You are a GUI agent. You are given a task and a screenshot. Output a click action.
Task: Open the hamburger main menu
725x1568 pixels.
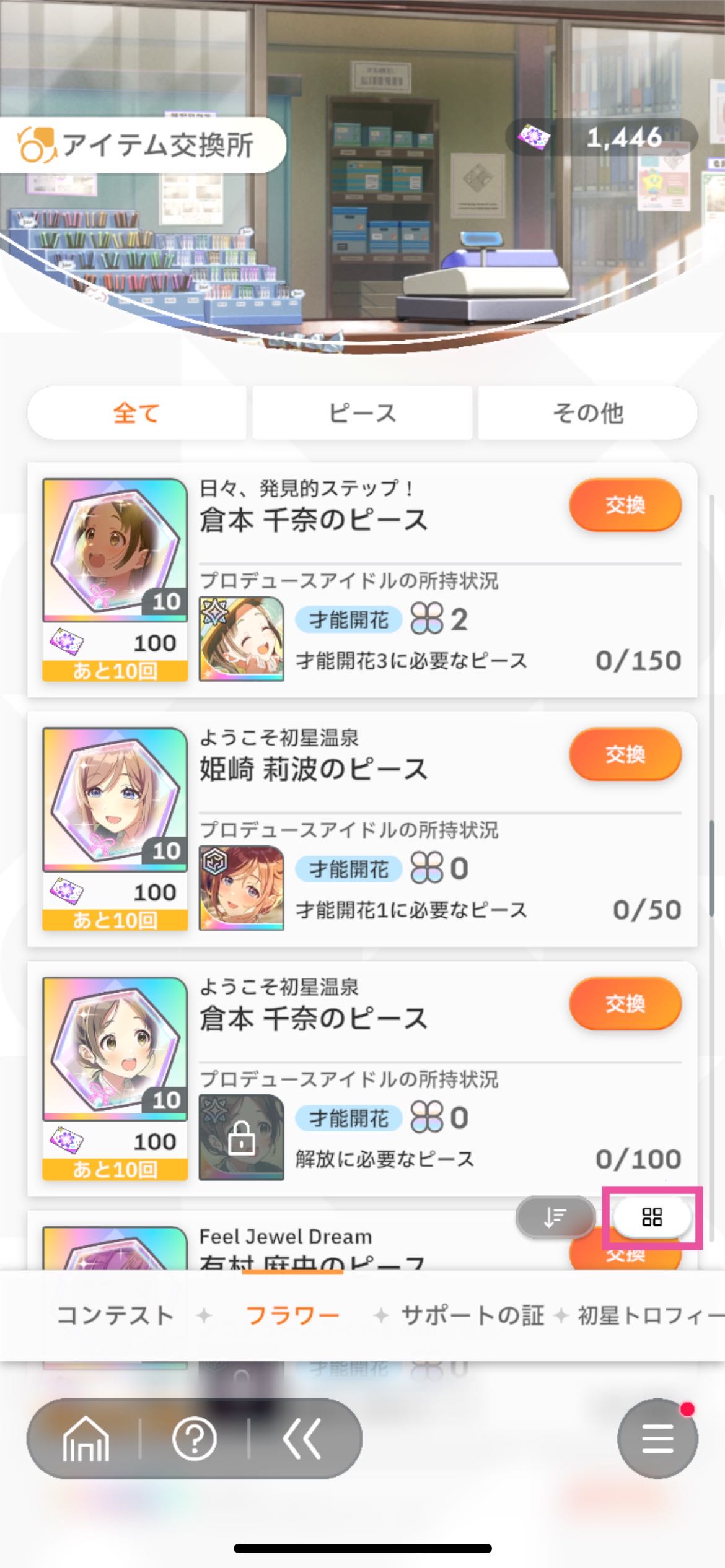[x=657, y=1439]
